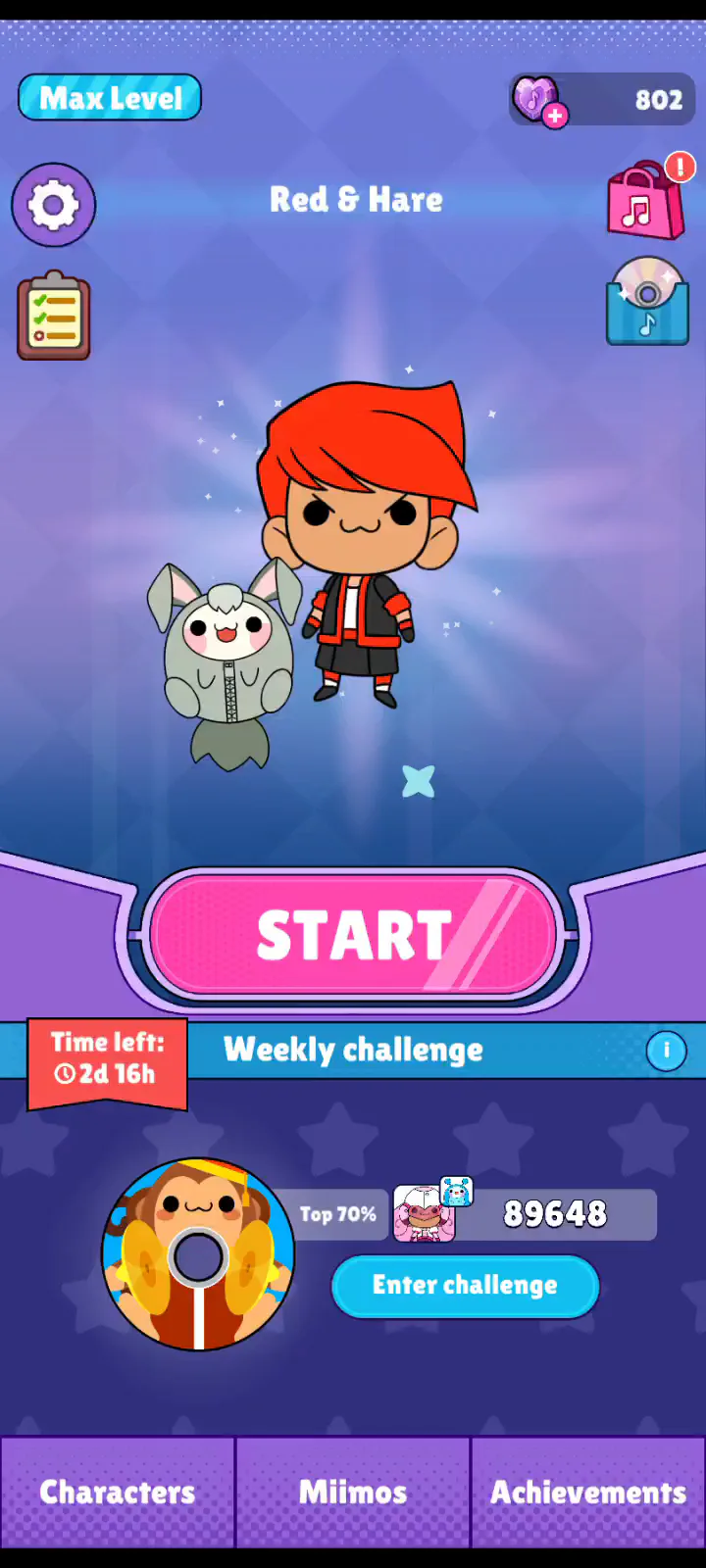Viewport: 706px width, 1568px height.
Task: Open the checklist clipboard icon
Action: (x=54, y=316)
